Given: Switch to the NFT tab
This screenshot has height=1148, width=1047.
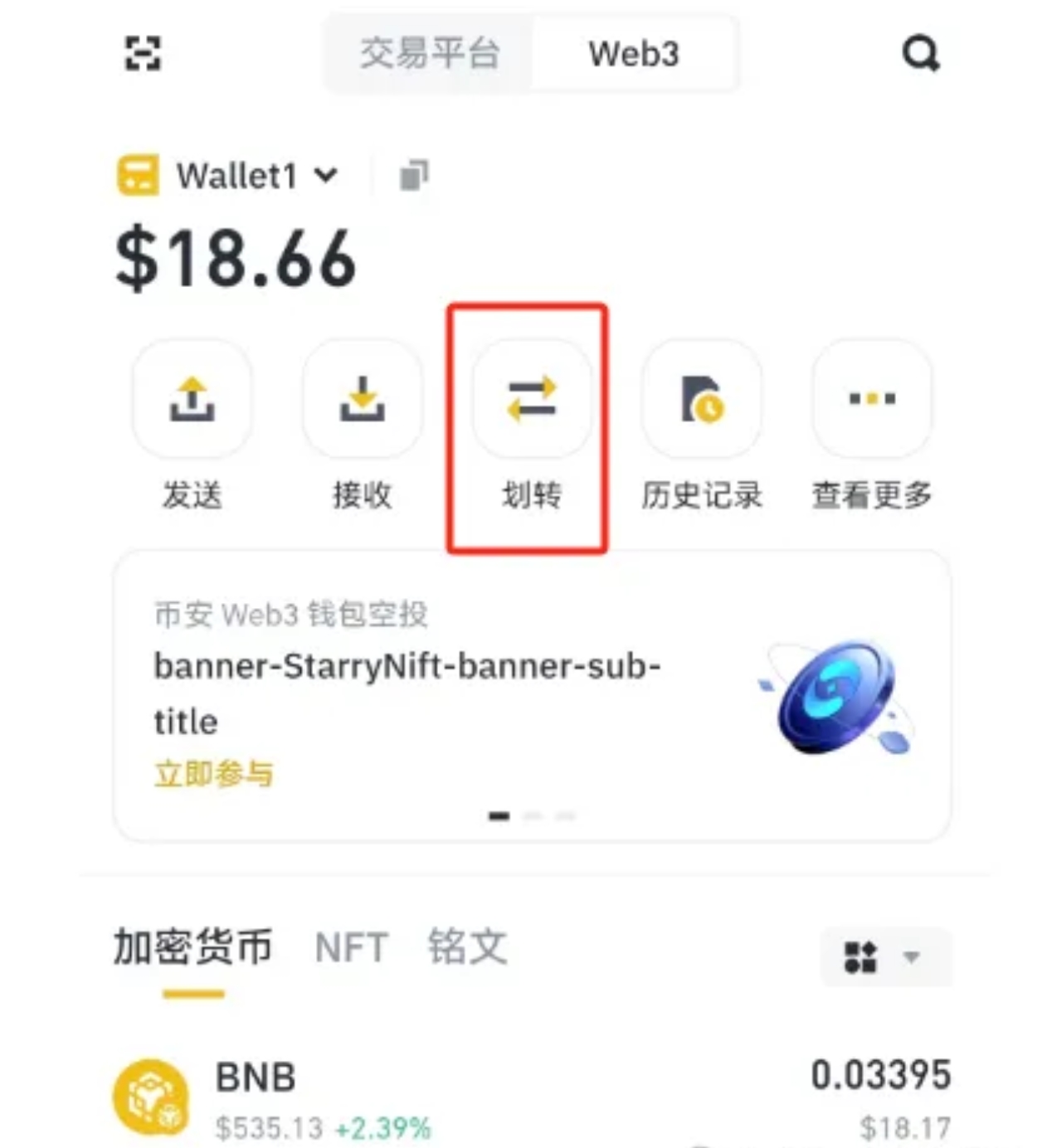Looking at the screenshot, I should [x=352, y=947].
